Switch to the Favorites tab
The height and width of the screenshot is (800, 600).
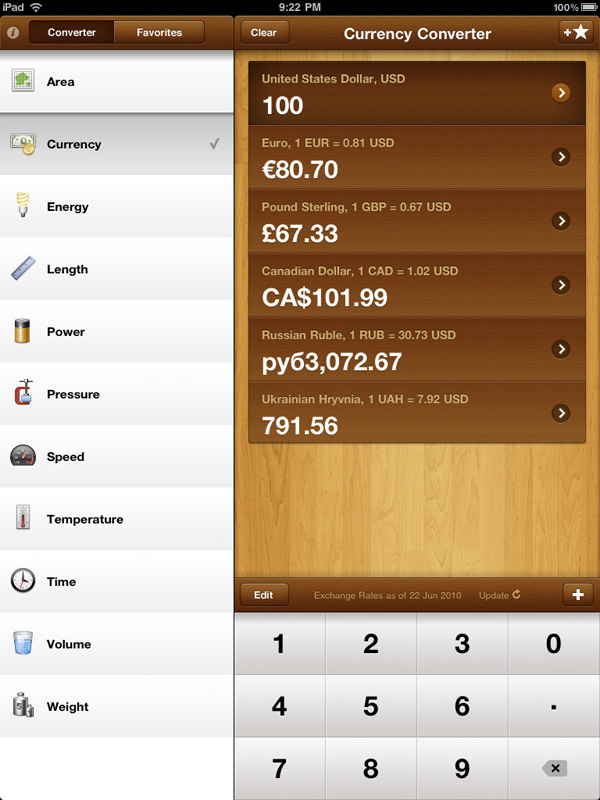pos(159,32)
